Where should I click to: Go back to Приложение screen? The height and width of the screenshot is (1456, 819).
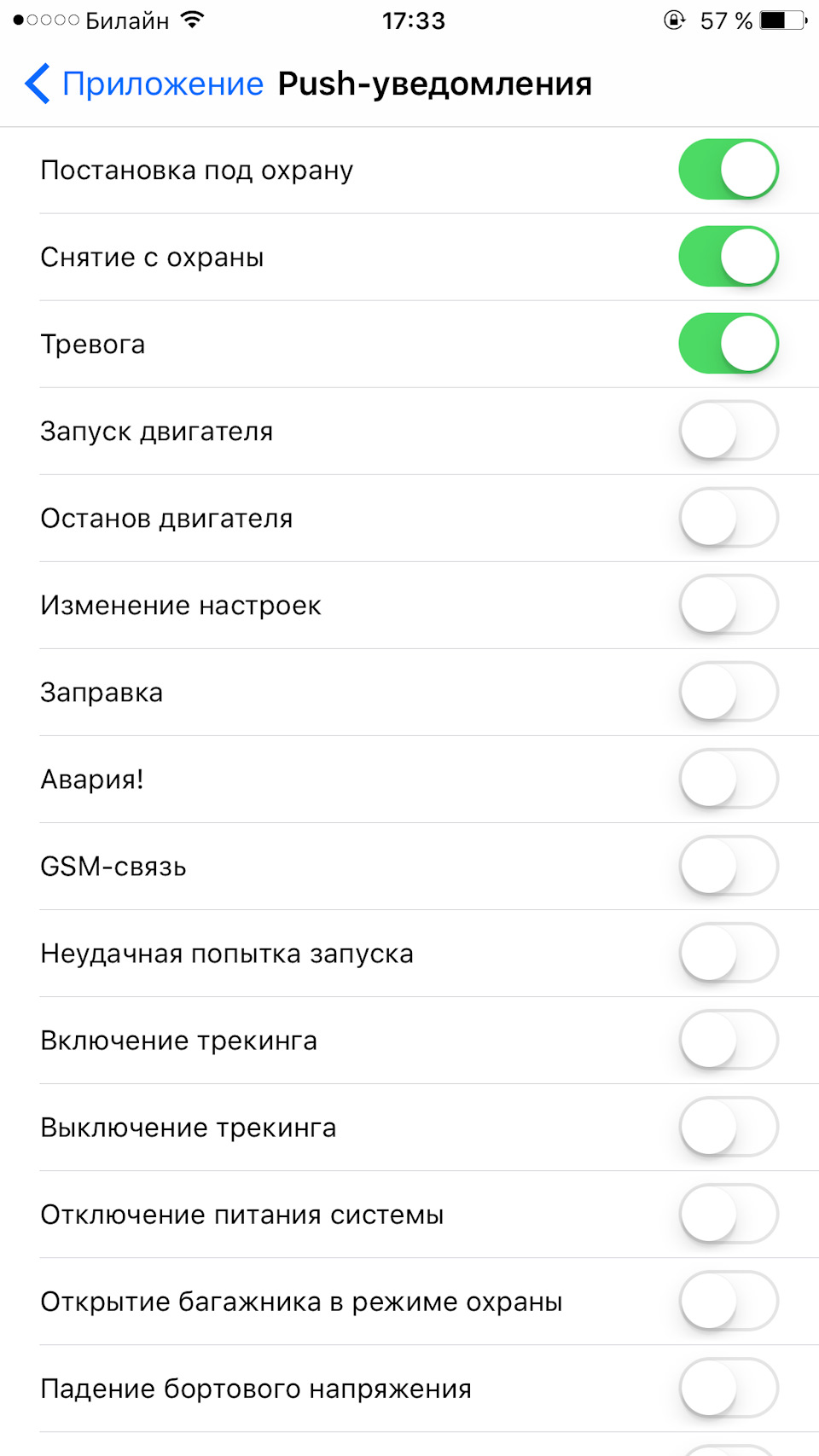point(145,84)
